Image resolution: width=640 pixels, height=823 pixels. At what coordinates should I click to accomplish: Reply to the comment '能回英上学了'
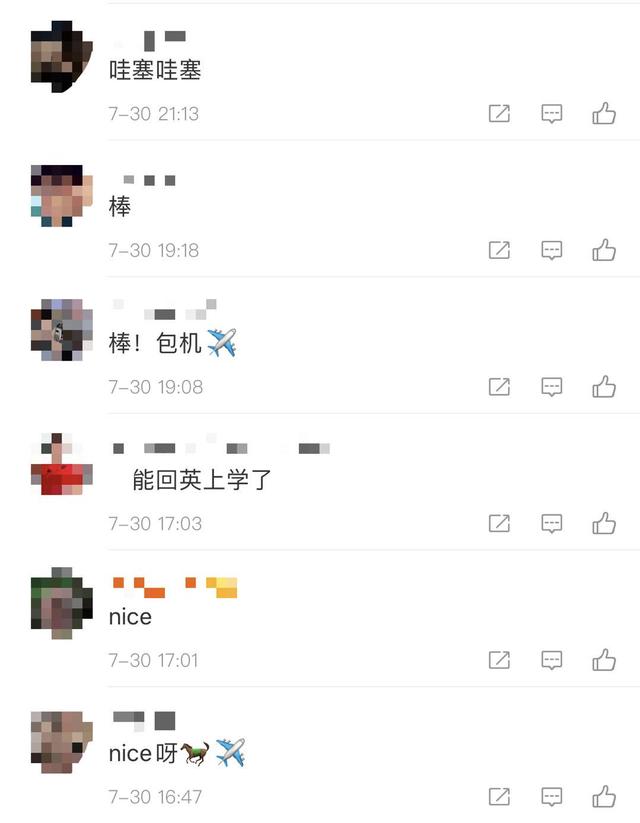pos(552,523)
